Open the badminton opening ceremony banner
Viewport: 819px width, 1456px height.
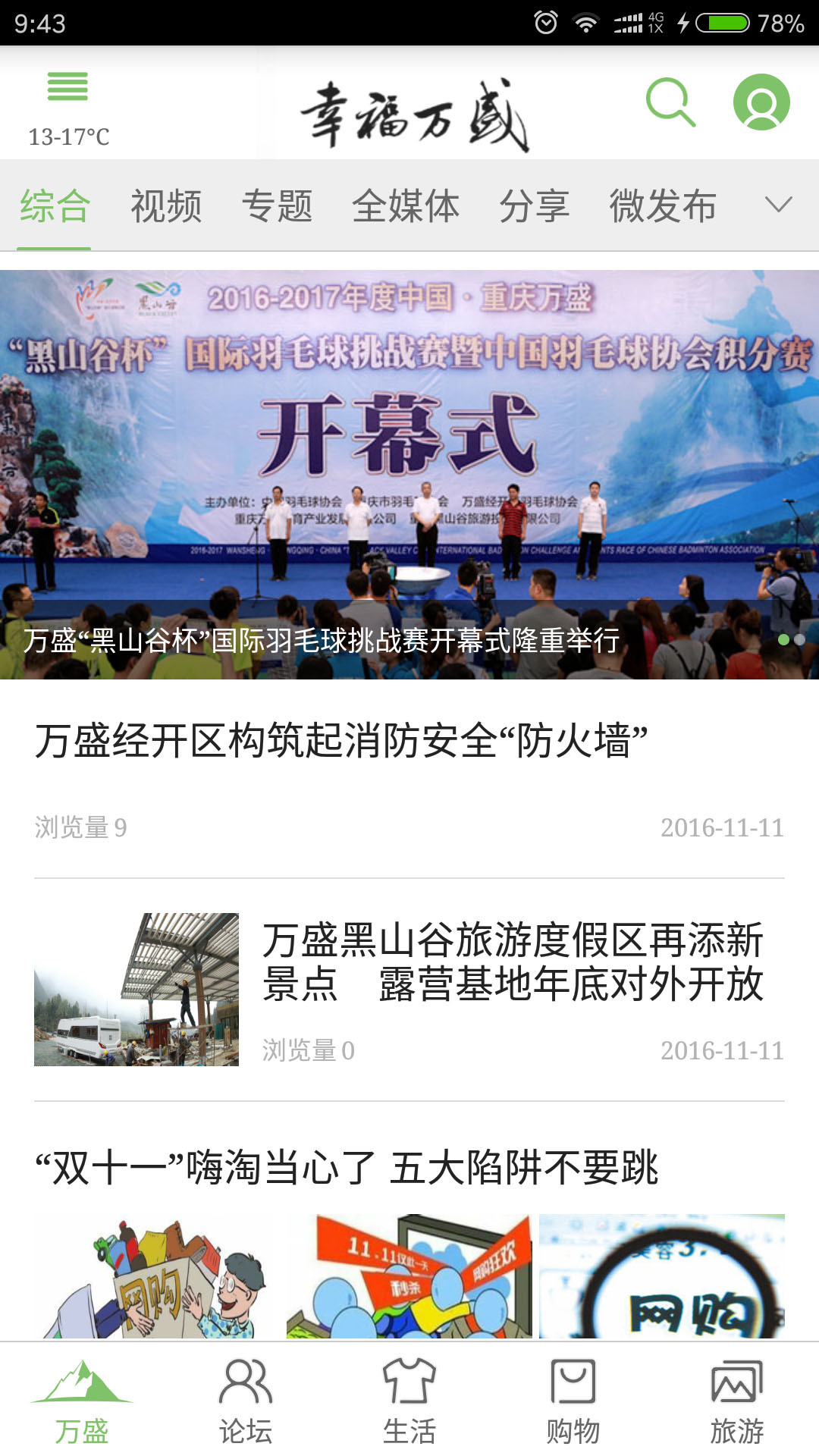(409, 470)
